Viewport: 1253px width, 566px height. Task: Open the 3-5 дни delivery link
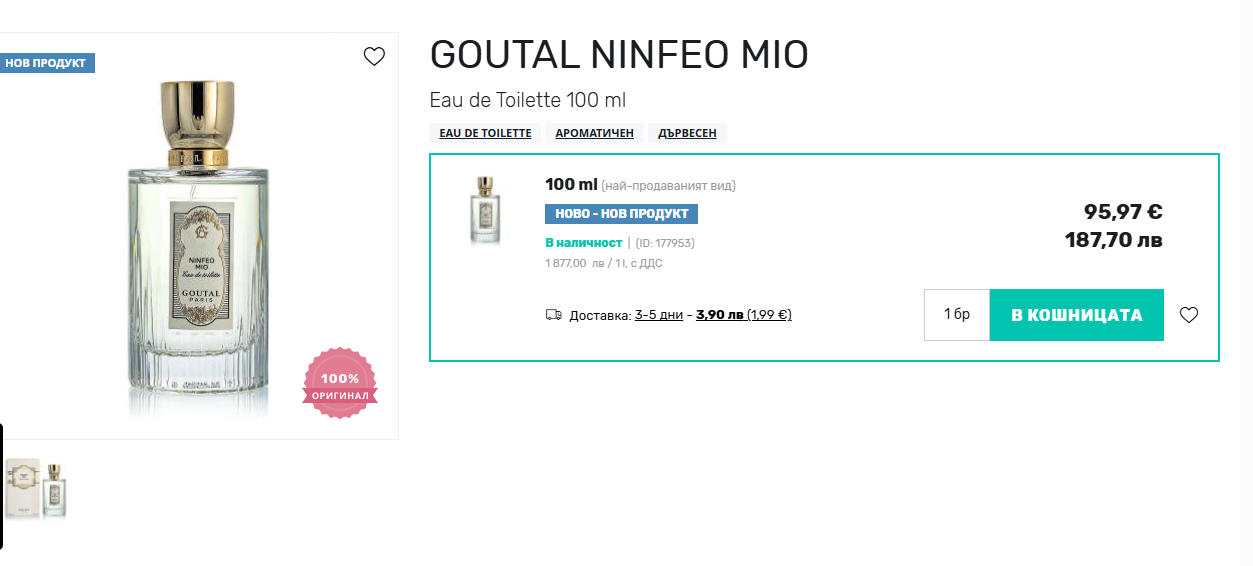tap(659, 315)
